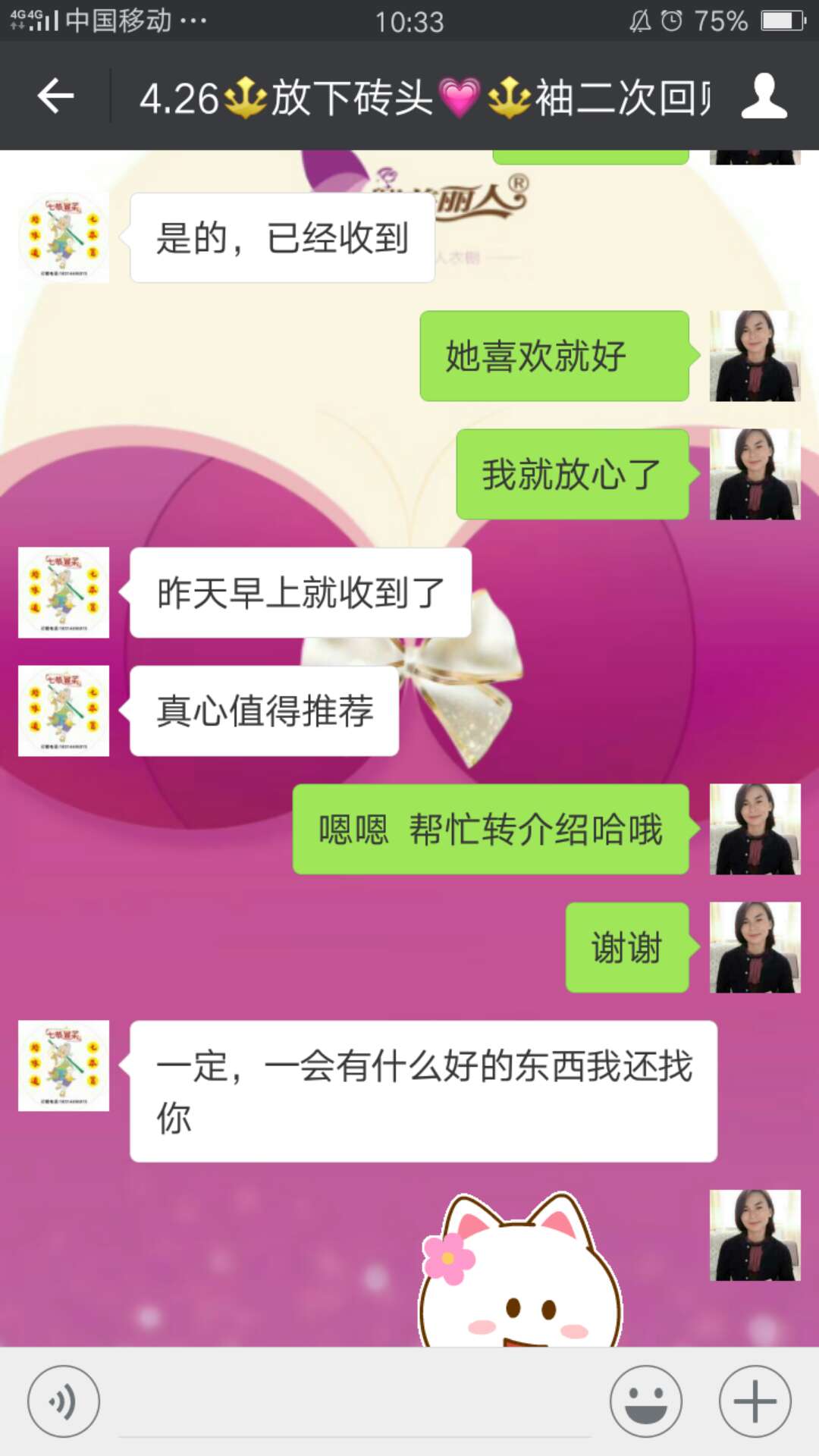Screen dimensions: 819x1456
Task: Open the chat info profile icon
Action: [764, 96]
